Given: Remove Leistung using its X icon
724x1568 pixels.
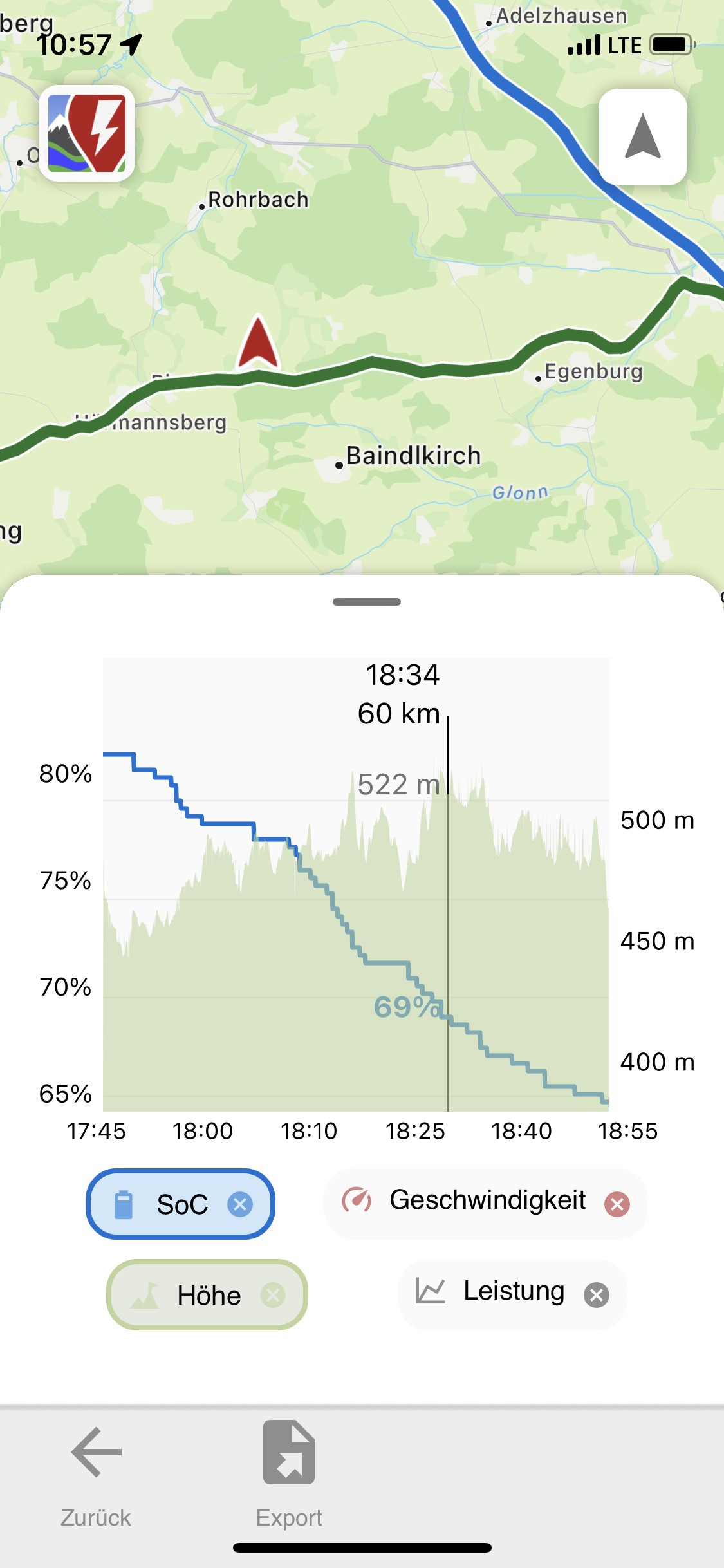Looking at the screenshot, I should point(597,1294).
